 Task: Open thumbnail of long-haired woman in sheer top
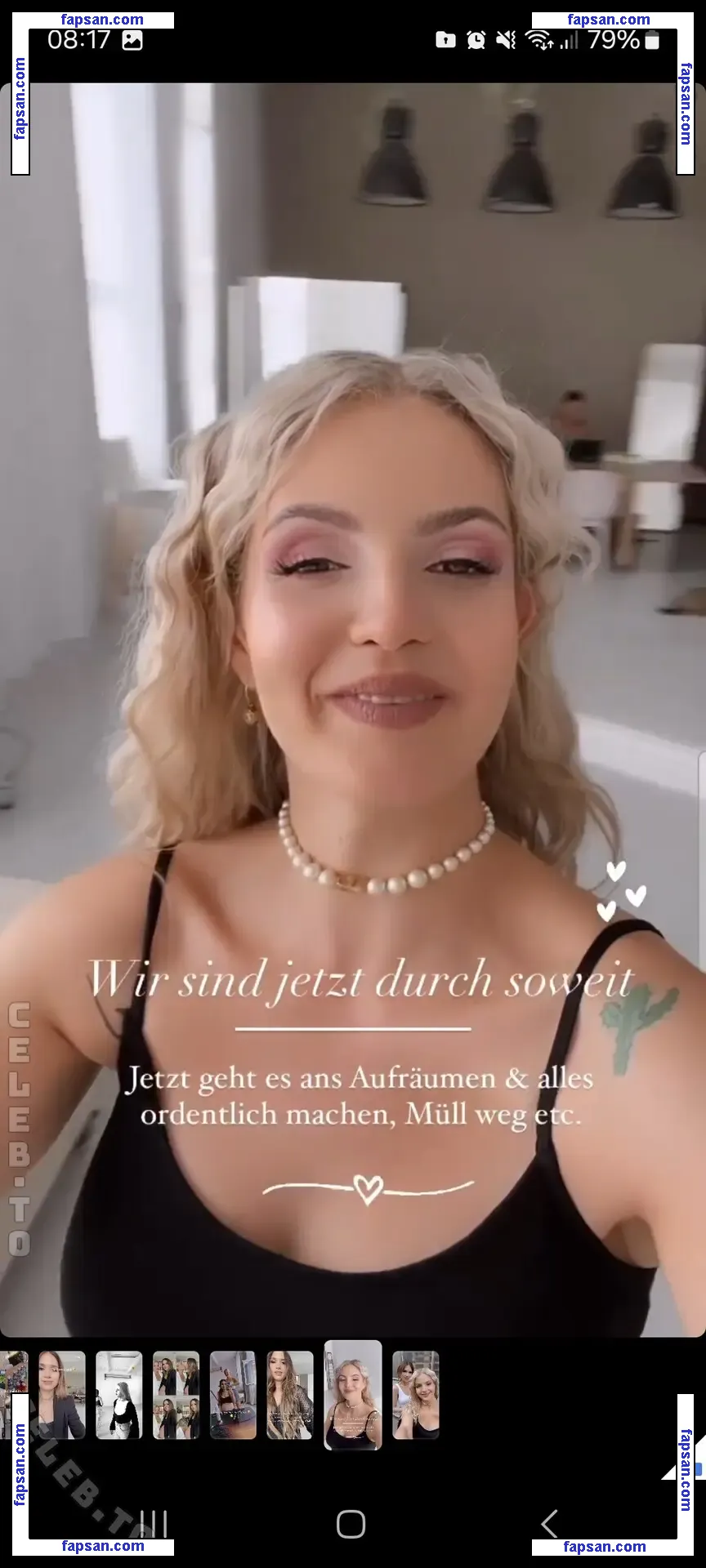(290, 1395)
